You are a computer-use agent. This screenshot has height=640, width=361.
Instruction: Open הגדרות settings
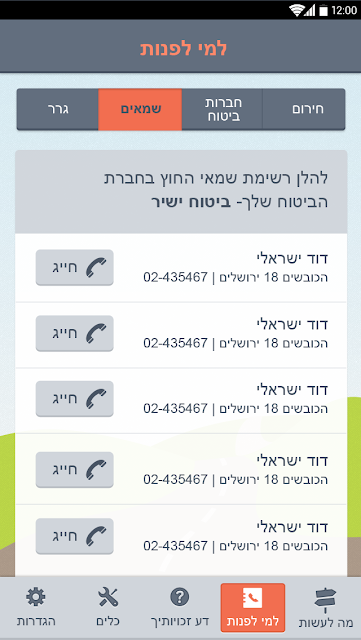[x=36, y=608]
